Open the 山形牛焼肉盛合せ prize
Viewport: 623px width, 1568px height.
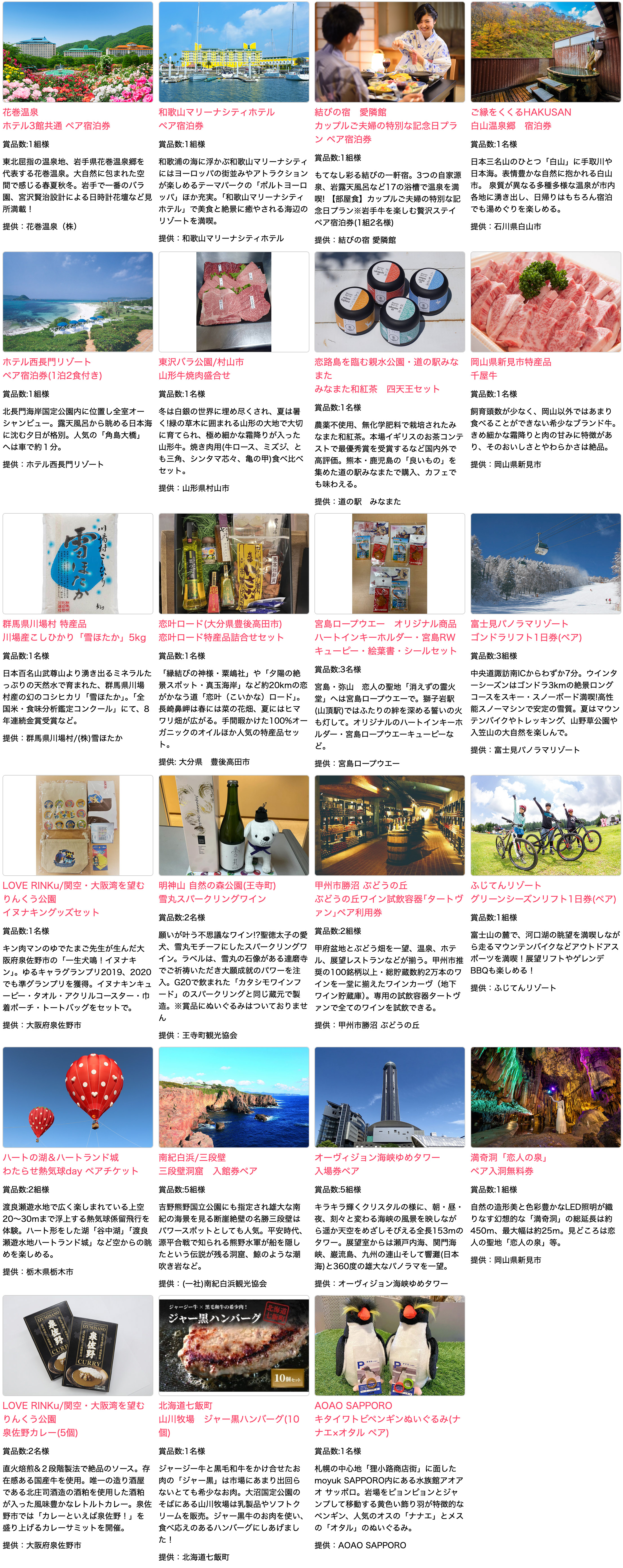point(194,376)
